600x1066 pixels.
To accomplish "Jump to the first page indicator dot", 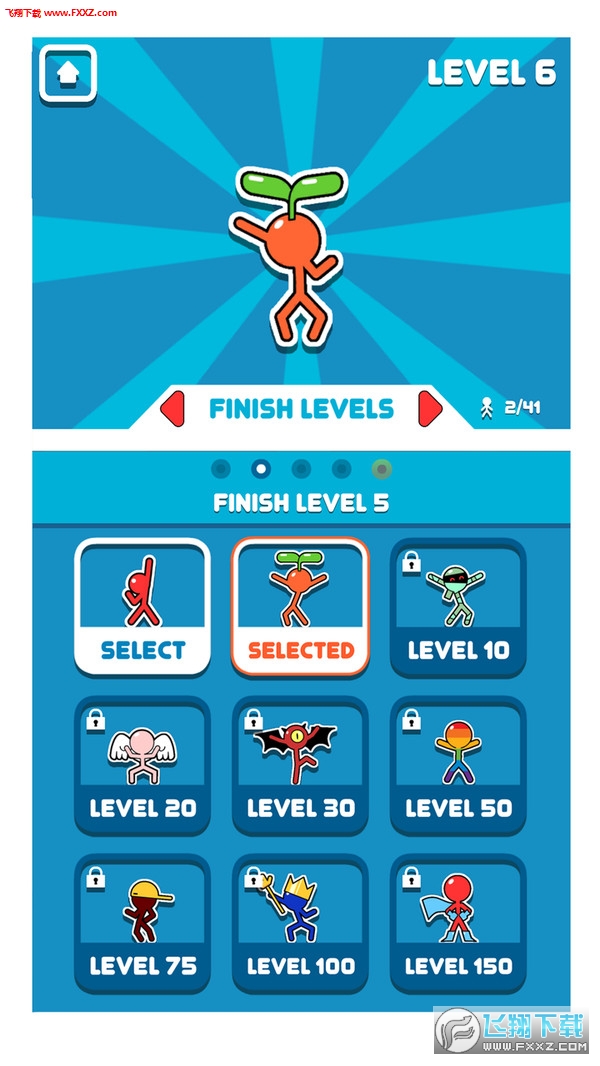I will (221, 468).
